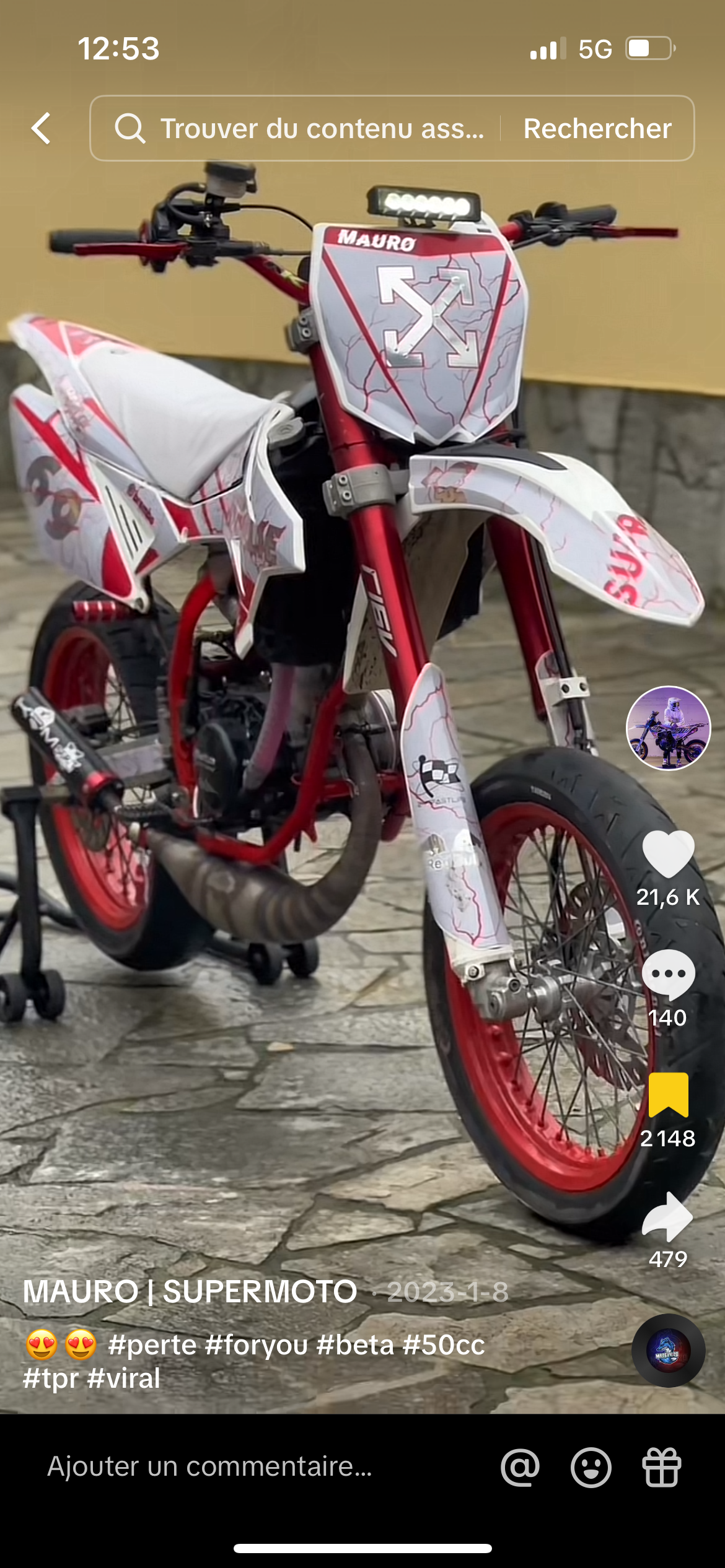Open the #perte hashtag

point(152,1345)
